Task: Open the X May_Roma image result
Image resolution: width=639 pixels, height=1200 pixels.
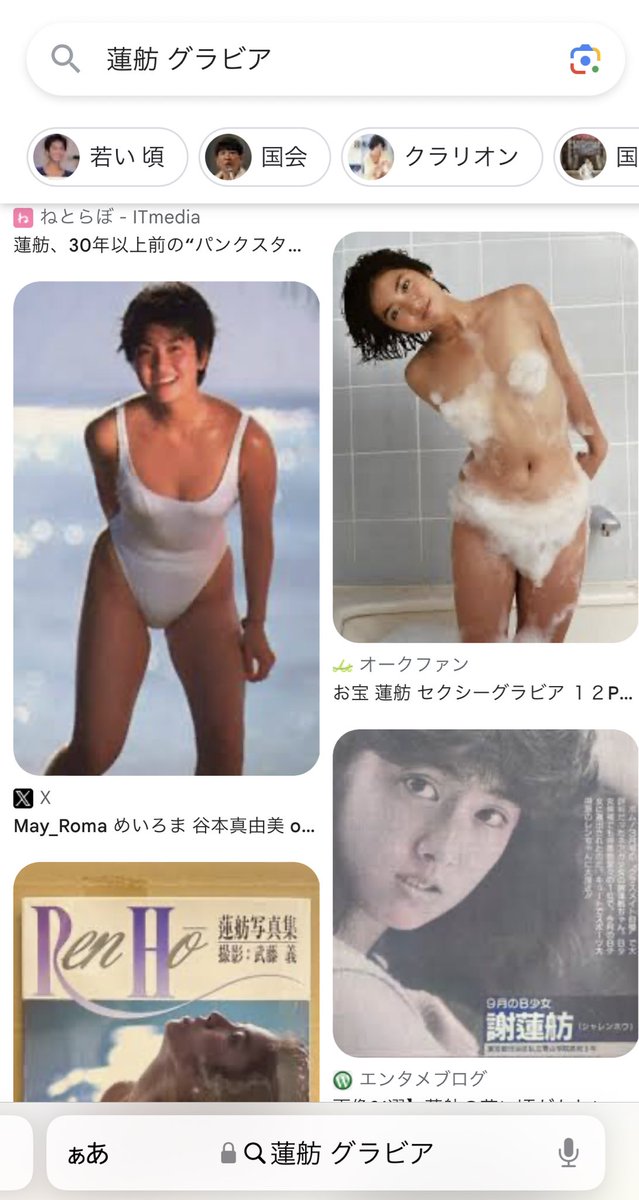Action: [x=166, y=528]
